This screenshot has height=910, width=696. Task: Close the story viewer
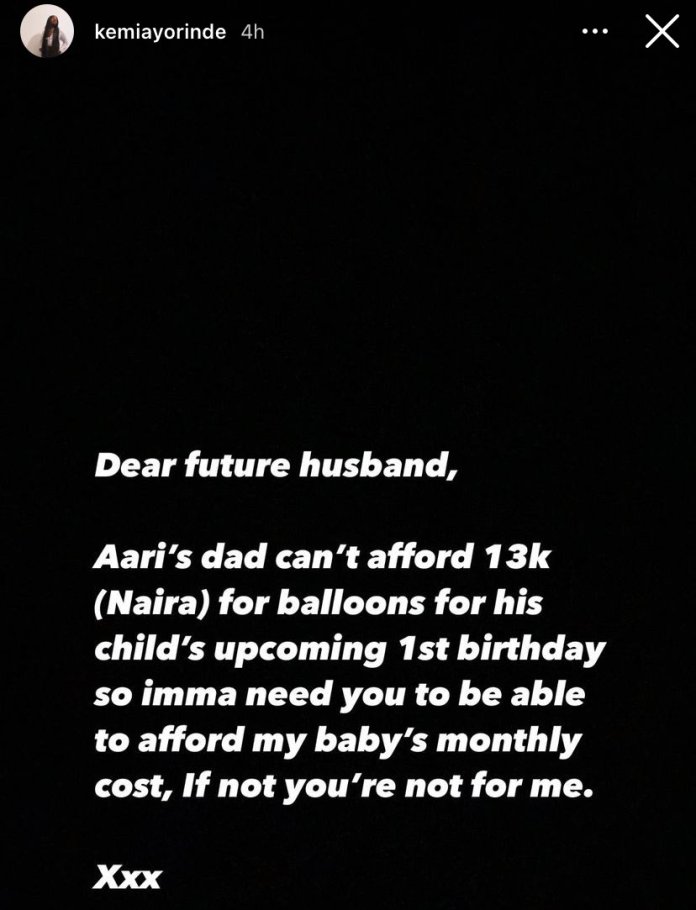(x=661, y=32)
